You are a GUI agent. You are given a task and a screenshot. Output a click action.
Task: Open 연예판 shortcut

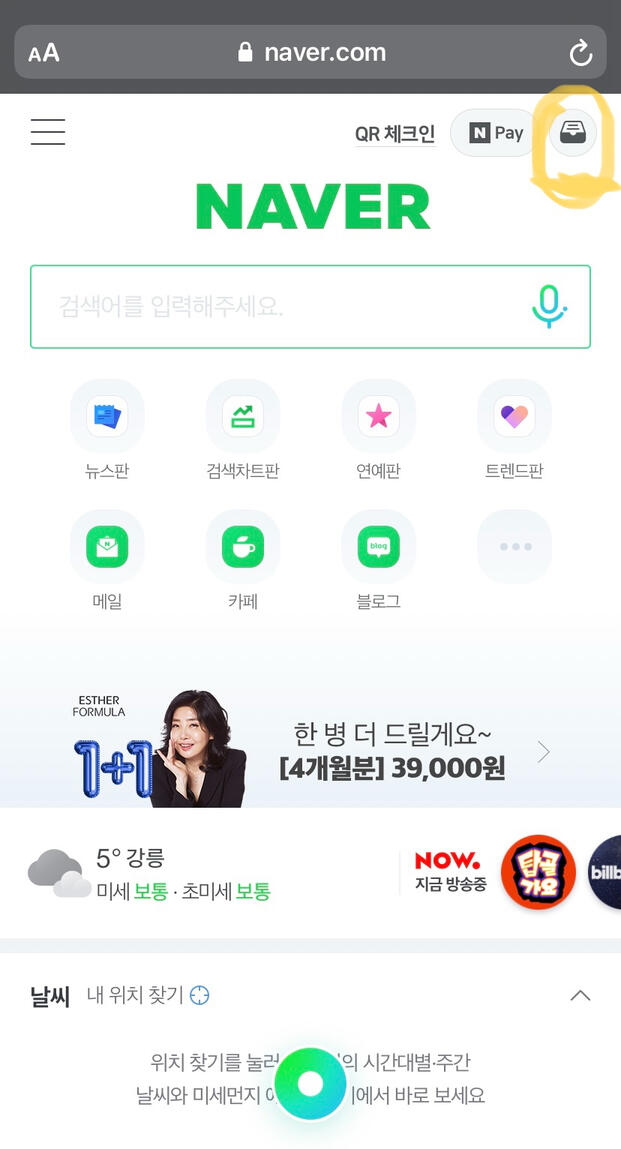point(378,416)
